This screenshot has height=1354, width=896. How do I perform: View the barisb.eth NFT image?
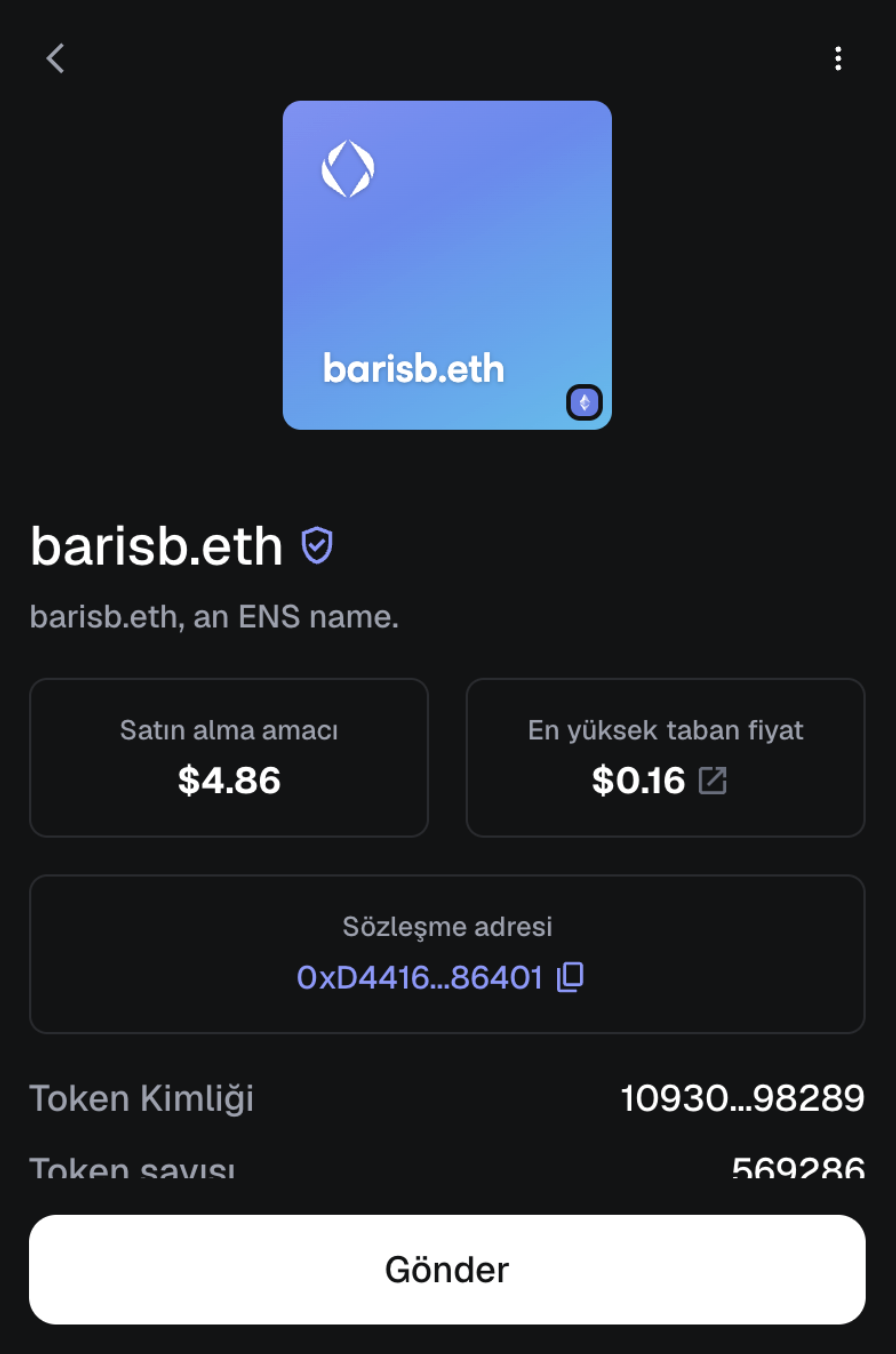click(447, 265)
